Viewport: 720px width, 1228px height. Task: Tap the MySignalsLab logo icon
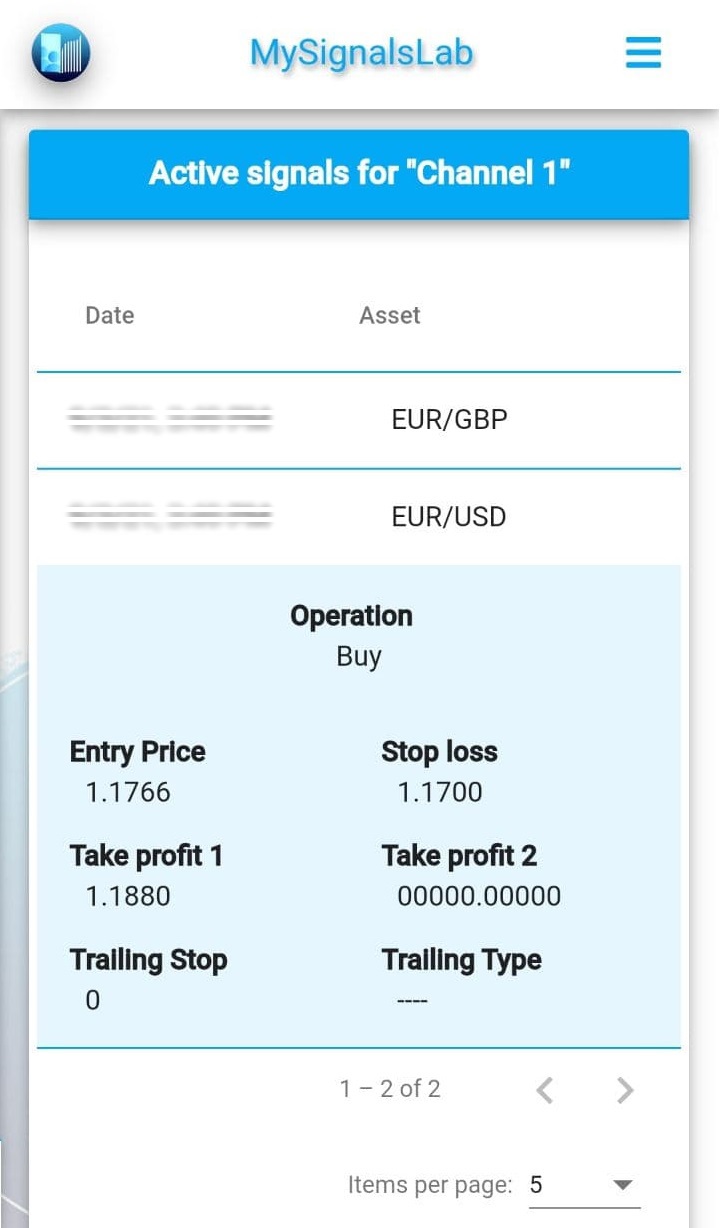pyautogui.click(x=61, y=52)
